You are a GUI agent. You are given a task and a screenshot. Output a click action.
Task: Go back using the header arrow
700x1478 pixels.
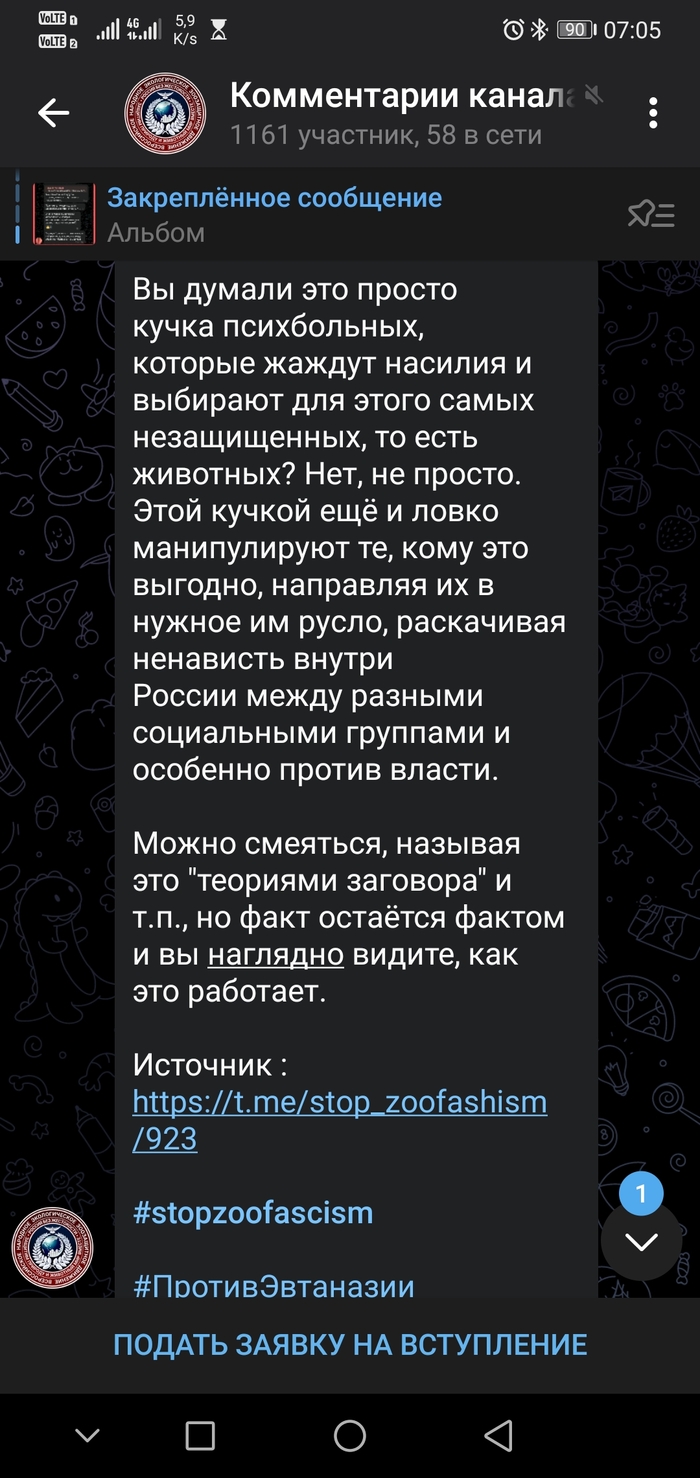point(53,113)
